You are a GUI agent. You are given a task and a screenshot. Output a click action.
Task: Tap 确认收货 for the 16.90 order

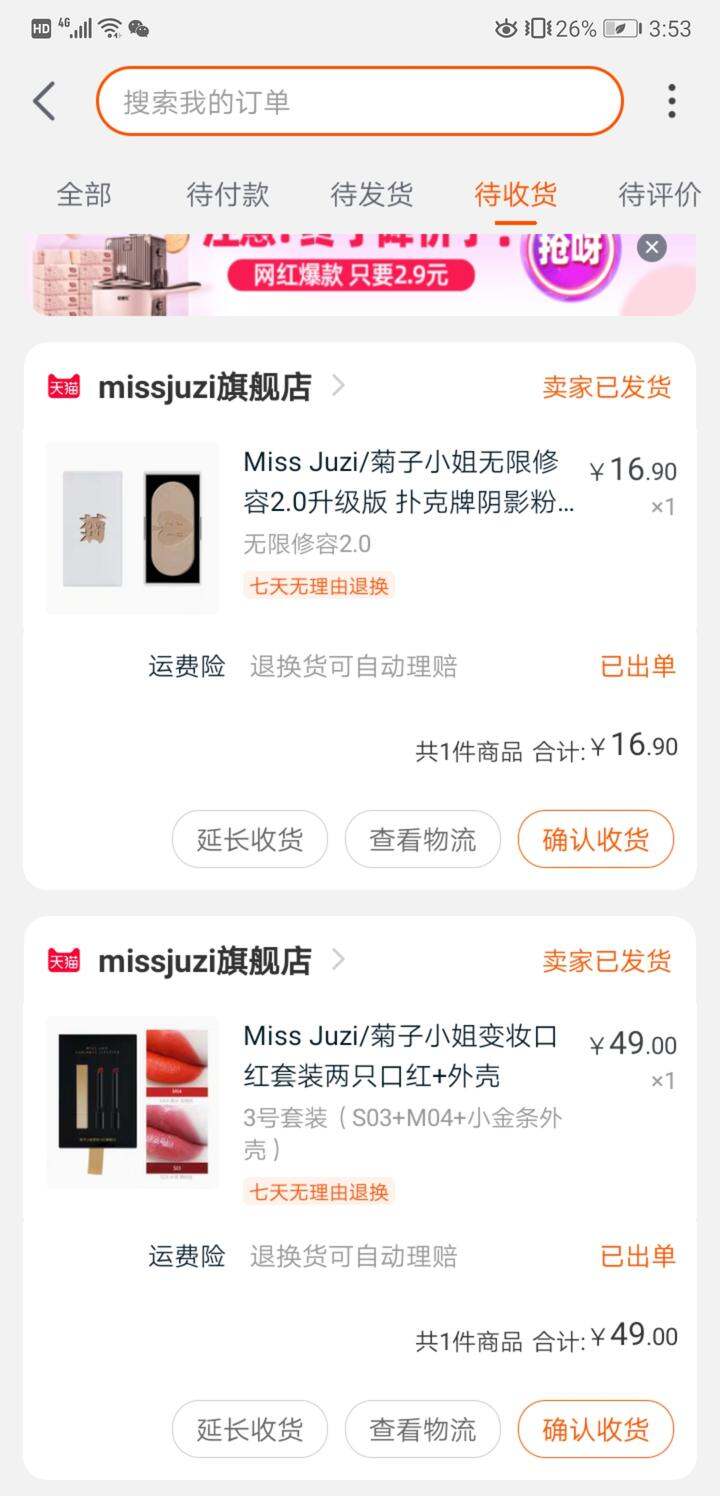coord(596,839)
